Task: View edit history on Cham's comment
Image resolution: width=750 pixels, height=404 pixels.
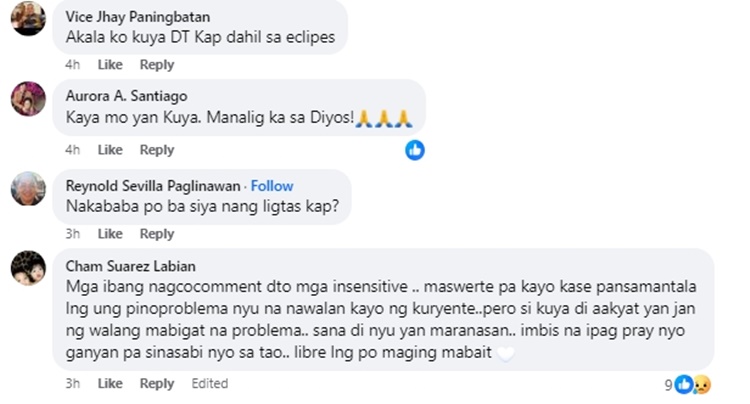Action: (x=209, y=384)
